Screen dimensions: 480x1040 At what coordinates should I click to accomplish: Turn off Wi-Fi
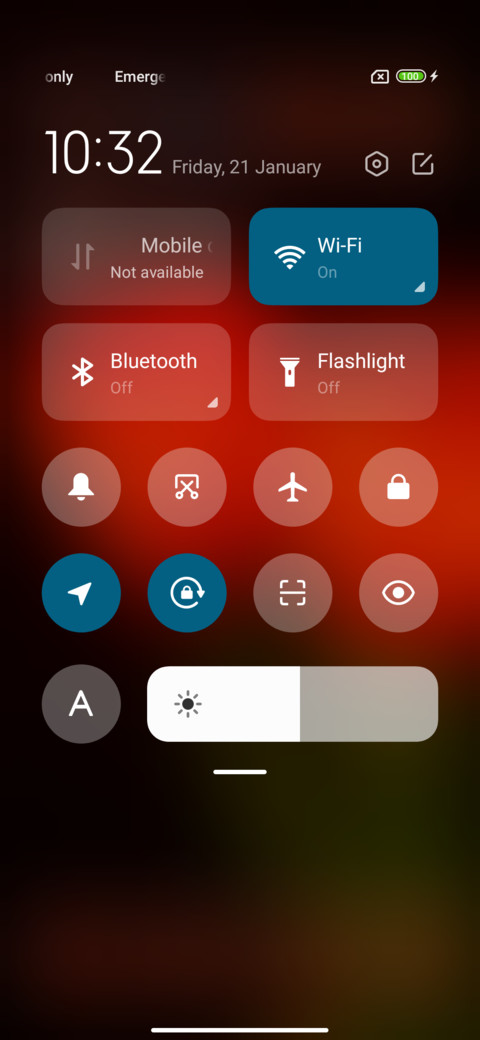[x=343, y=256]
